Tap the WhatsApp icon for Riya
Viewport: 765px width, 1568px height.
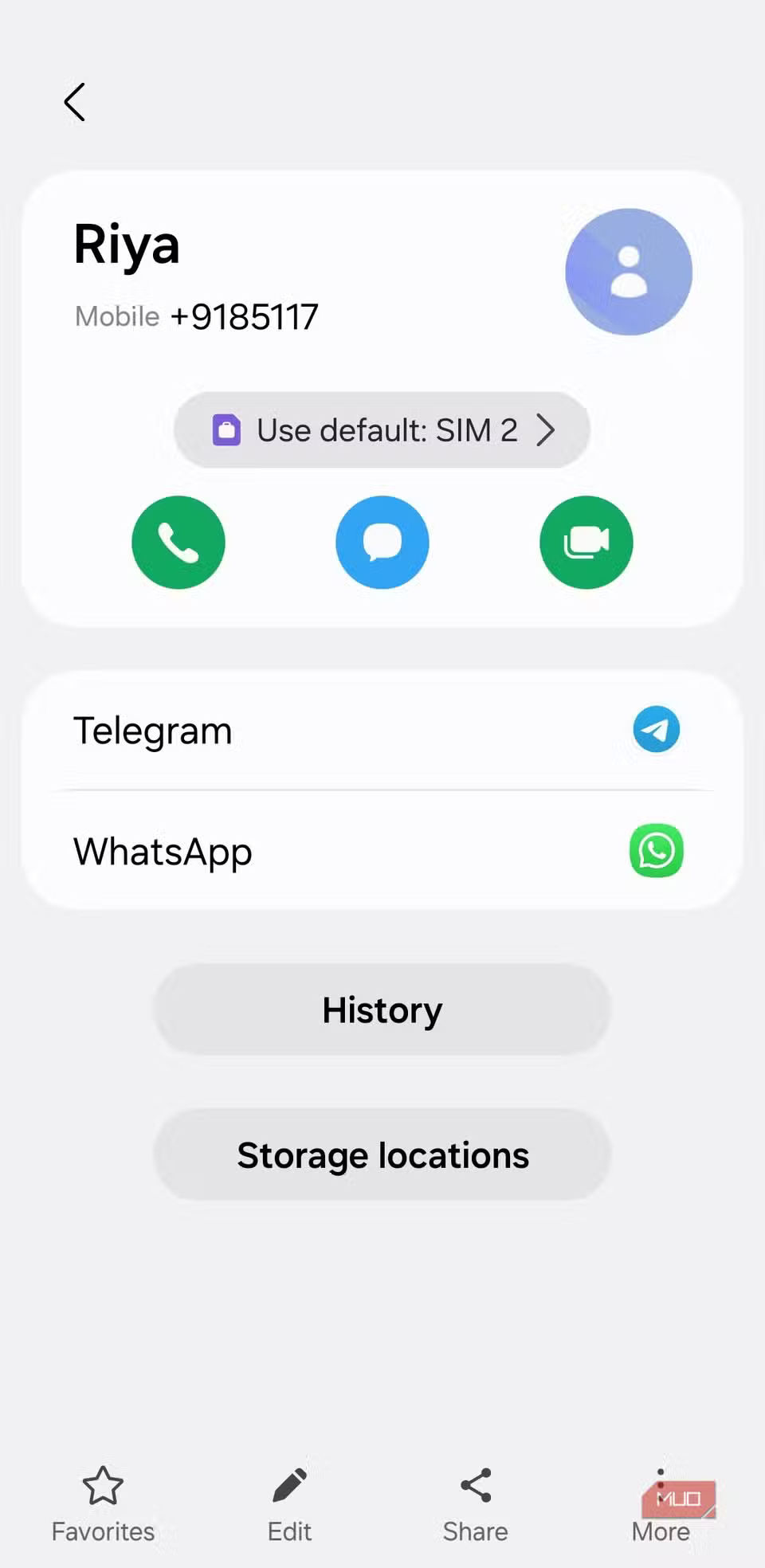pyautogui.click(x=656, y=851)
